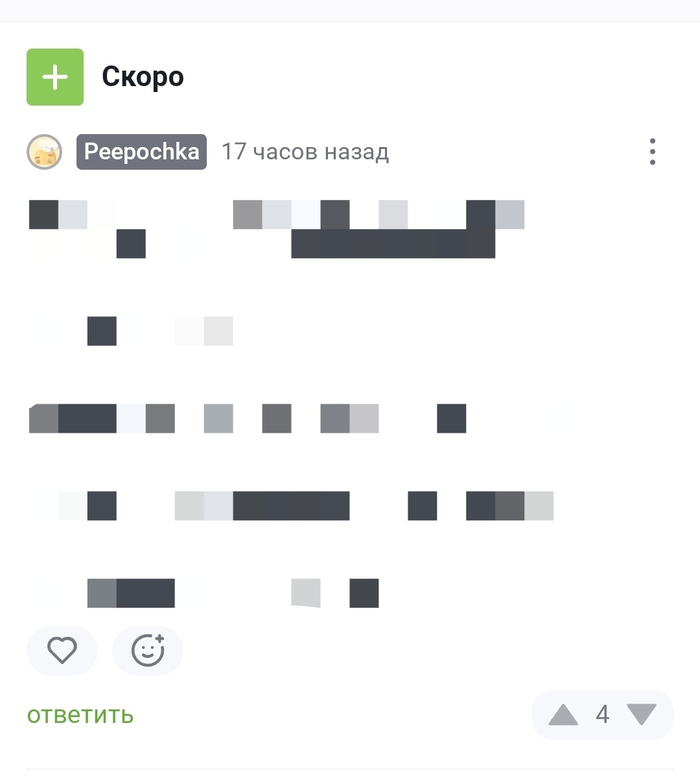This screenshot has width=700, height=780.
Task: Open Peepochka's avatar
Action: pyautogui.click(x=44, y=152)
